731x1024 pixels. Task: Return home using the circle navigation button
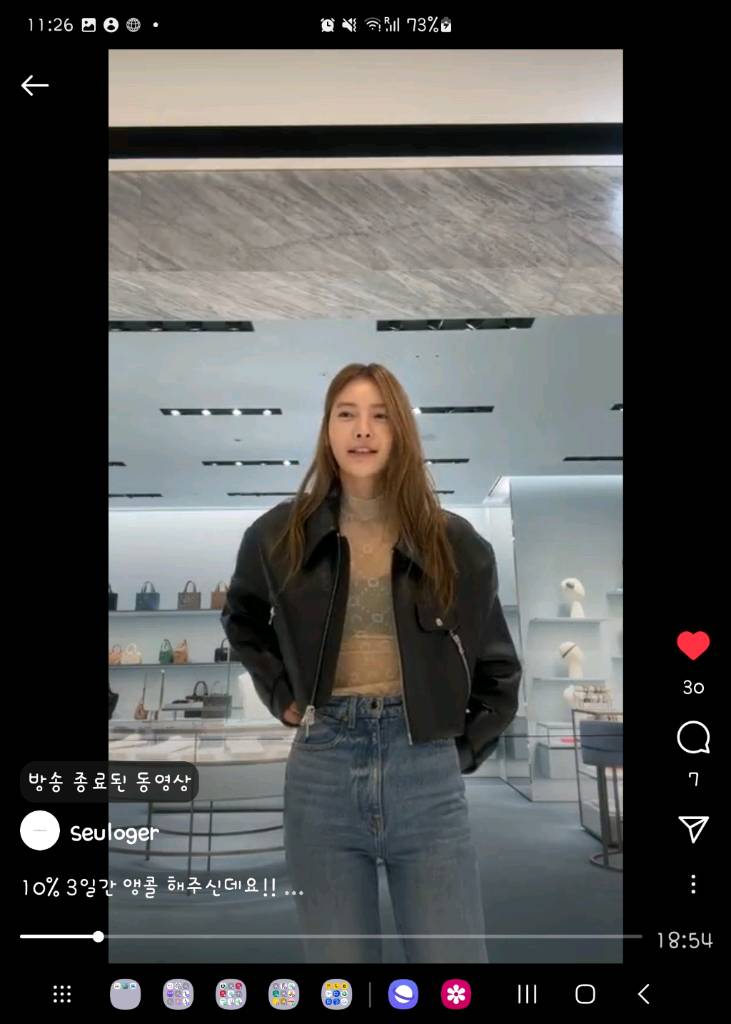pyautogui.click(x=584, y=995)
